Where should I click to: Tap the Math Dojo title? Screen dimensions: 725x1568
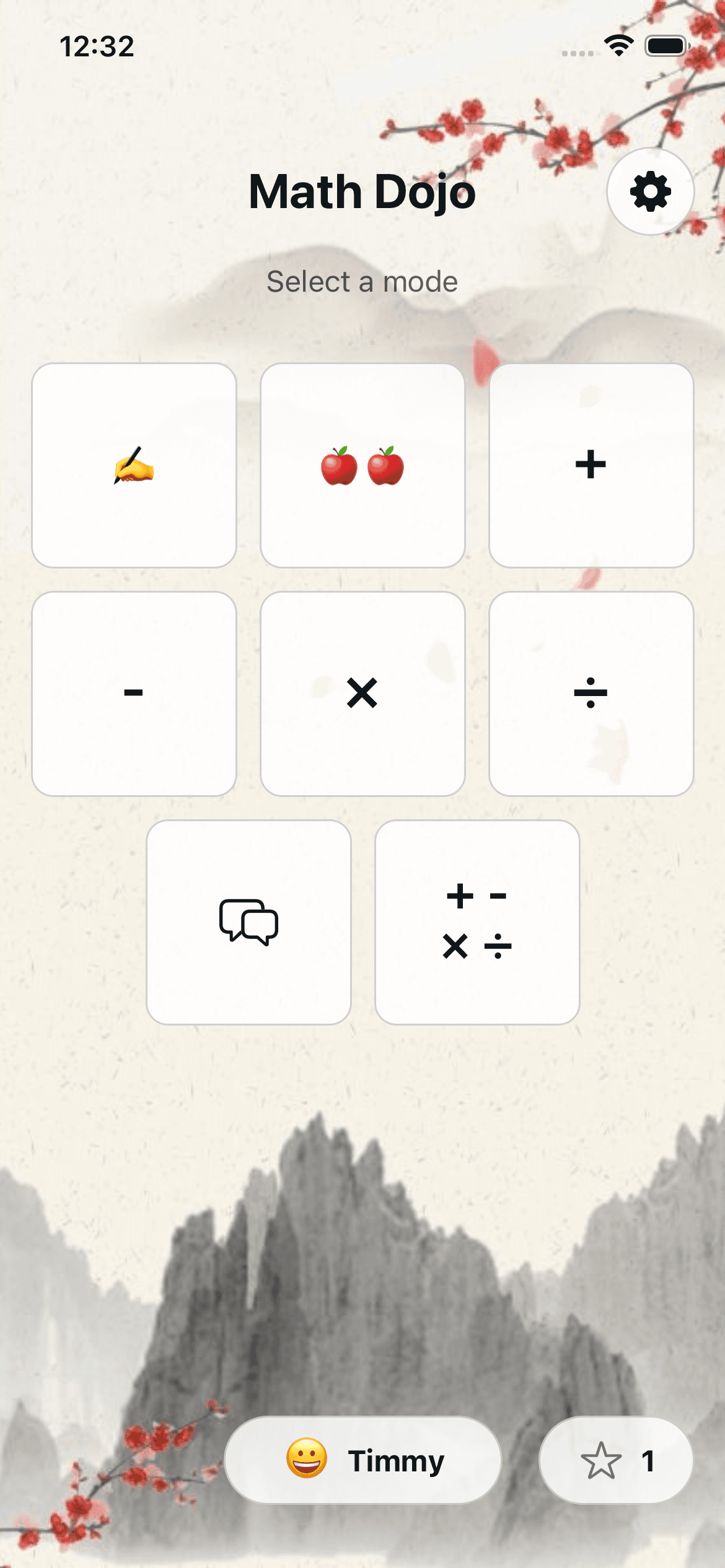[x=362, y=192]
